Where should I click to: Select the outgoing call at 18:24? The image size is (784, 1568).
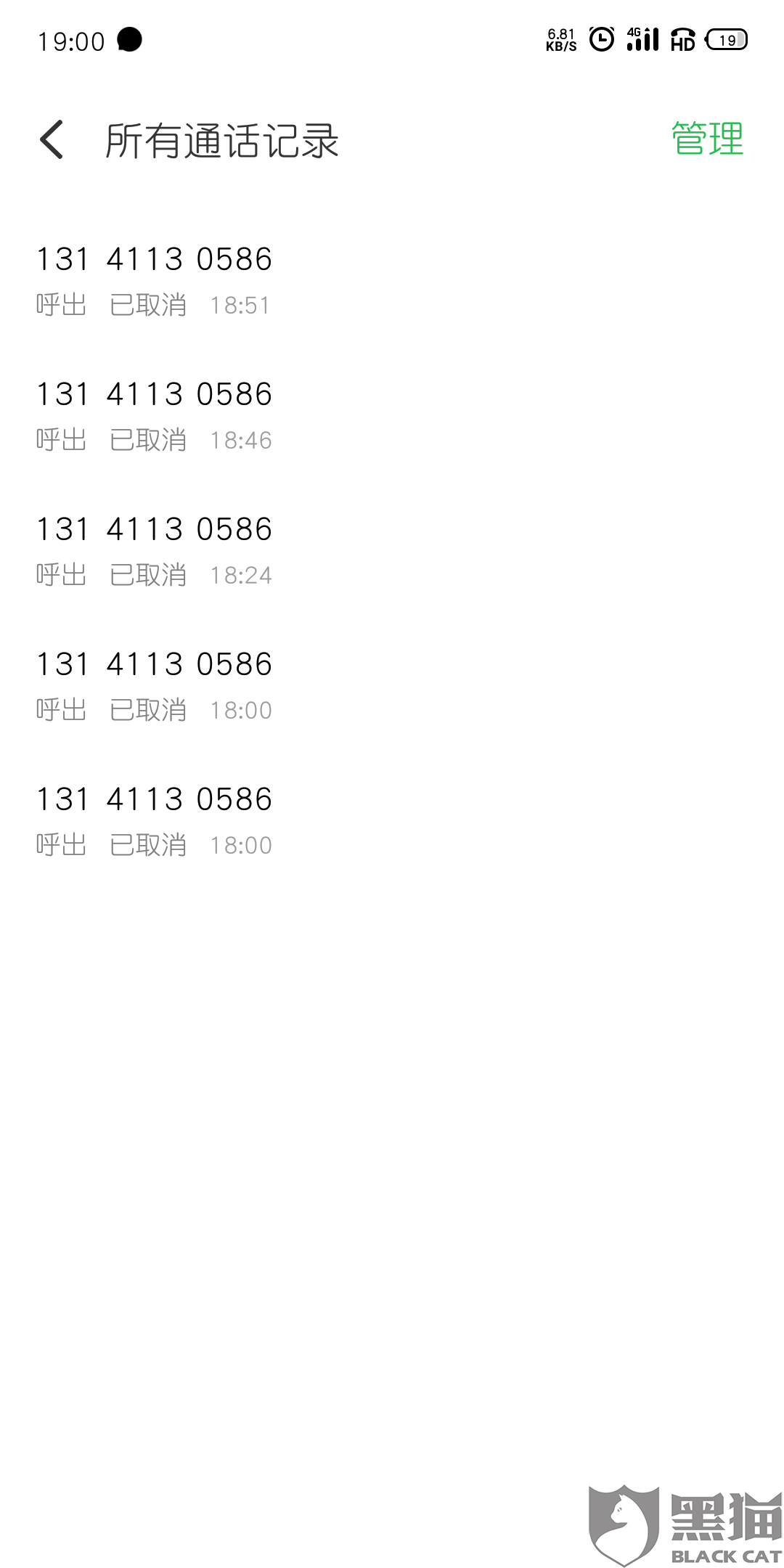[x=392, y=550]
